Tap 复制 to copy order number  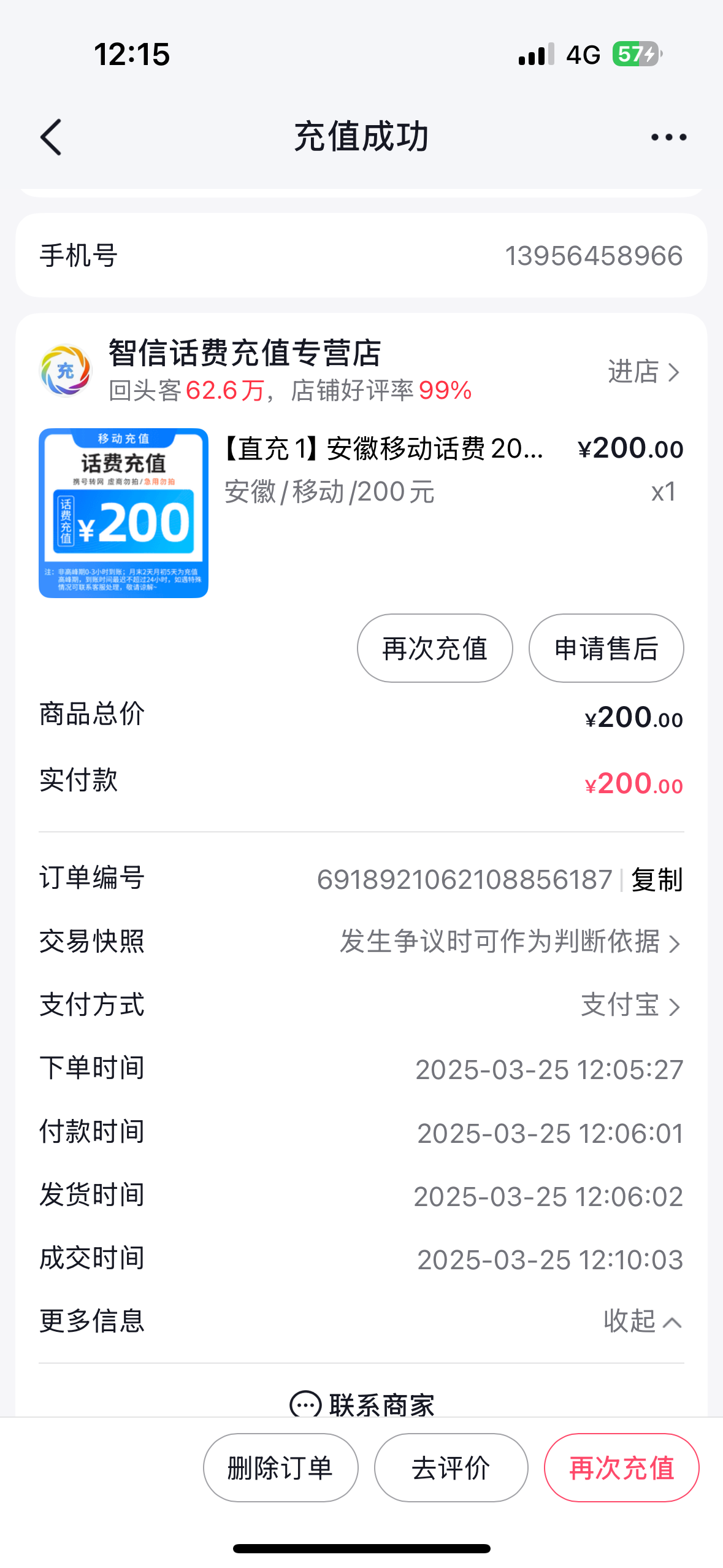pyautogui.click(x=657, y=878)
